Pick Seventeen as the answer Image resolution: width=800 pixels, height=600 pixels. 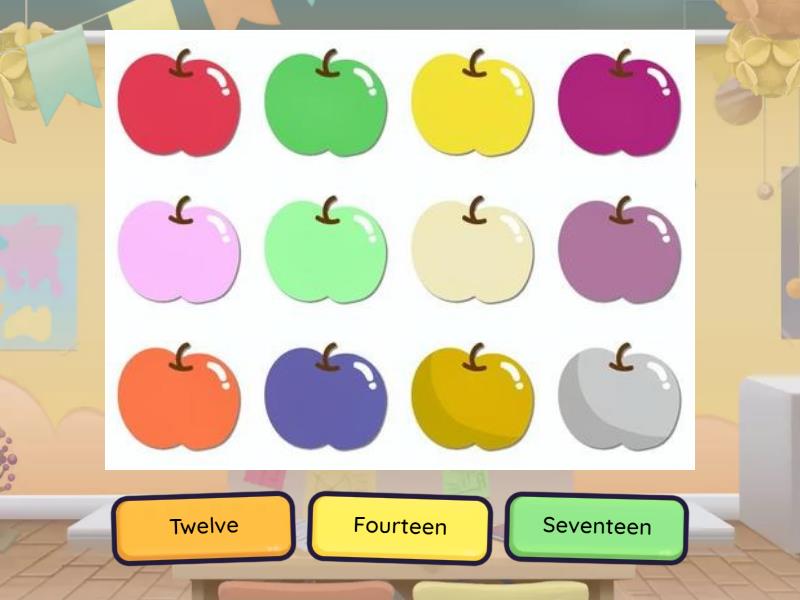click(x=596, y=526)
